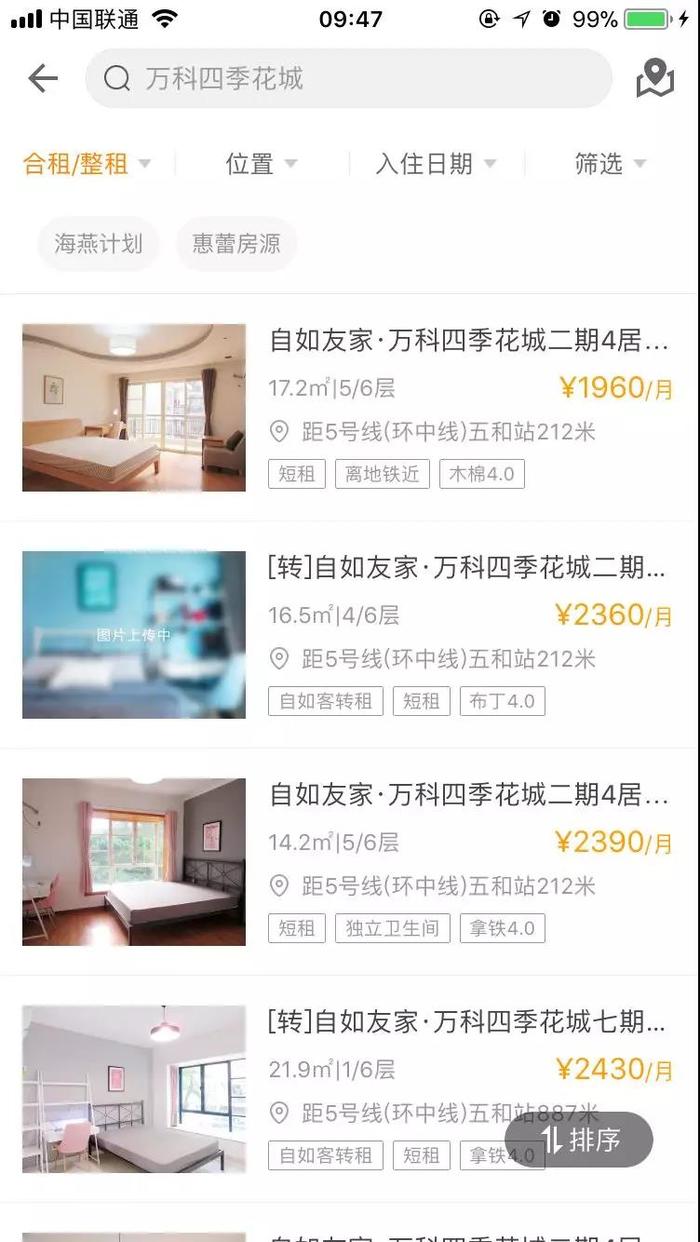Expand the 位置 dropdown filter
The height and width of the screenshot is (1242, 700).
pos(261,163)
